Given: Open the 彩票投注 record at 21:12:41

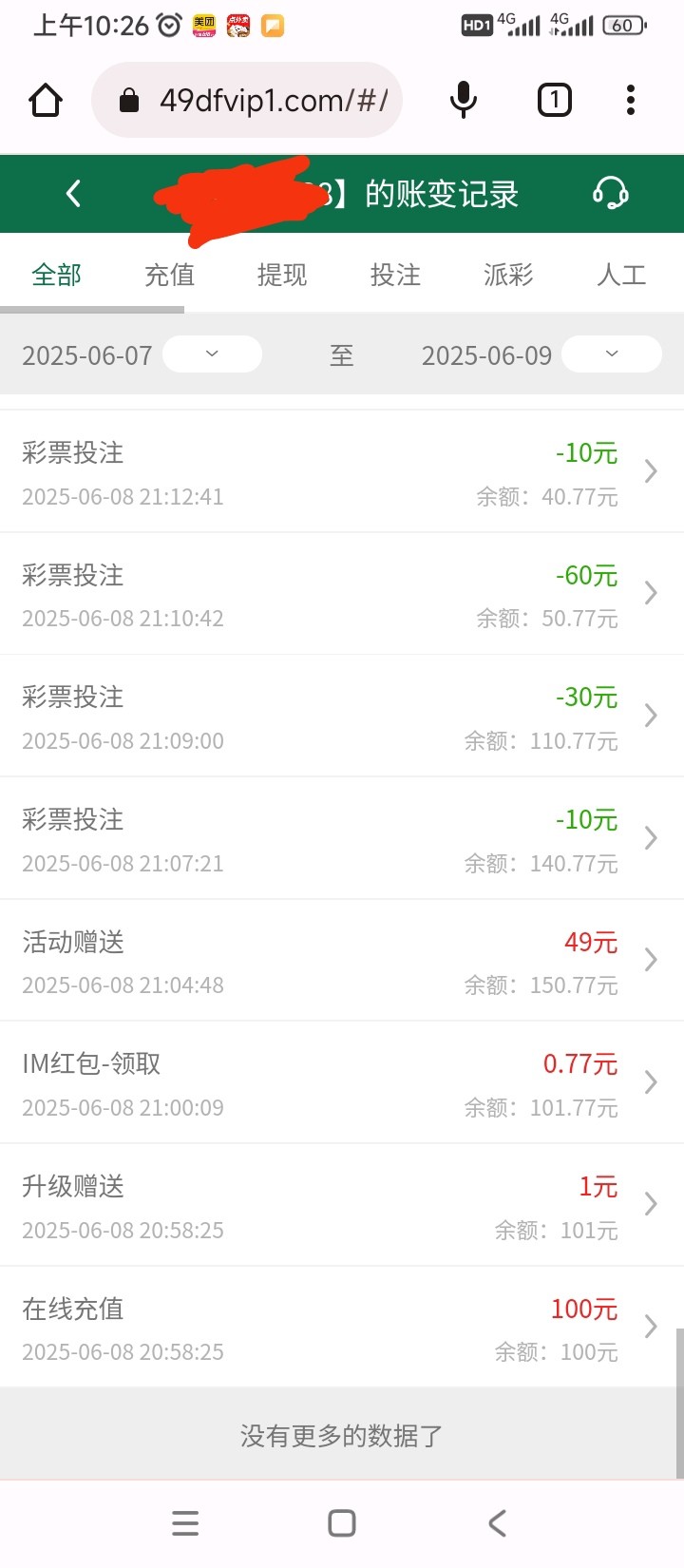Looking at the screenshot, I should (x=342, y=472).
